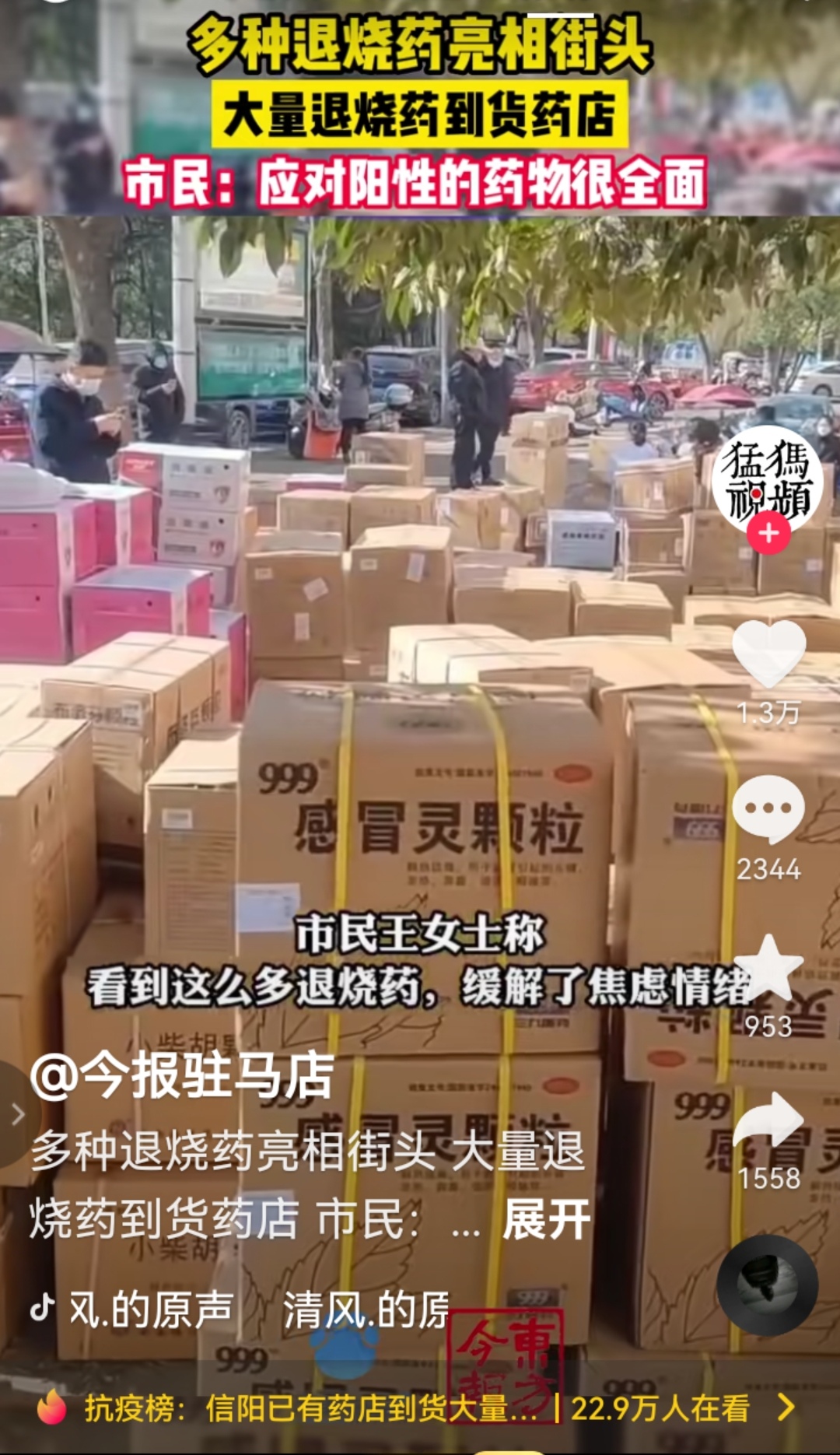Image resolution: width=840 pixels, height=1455 pixels.
Task: Add this video to favorites
Action: pos(768,969)
